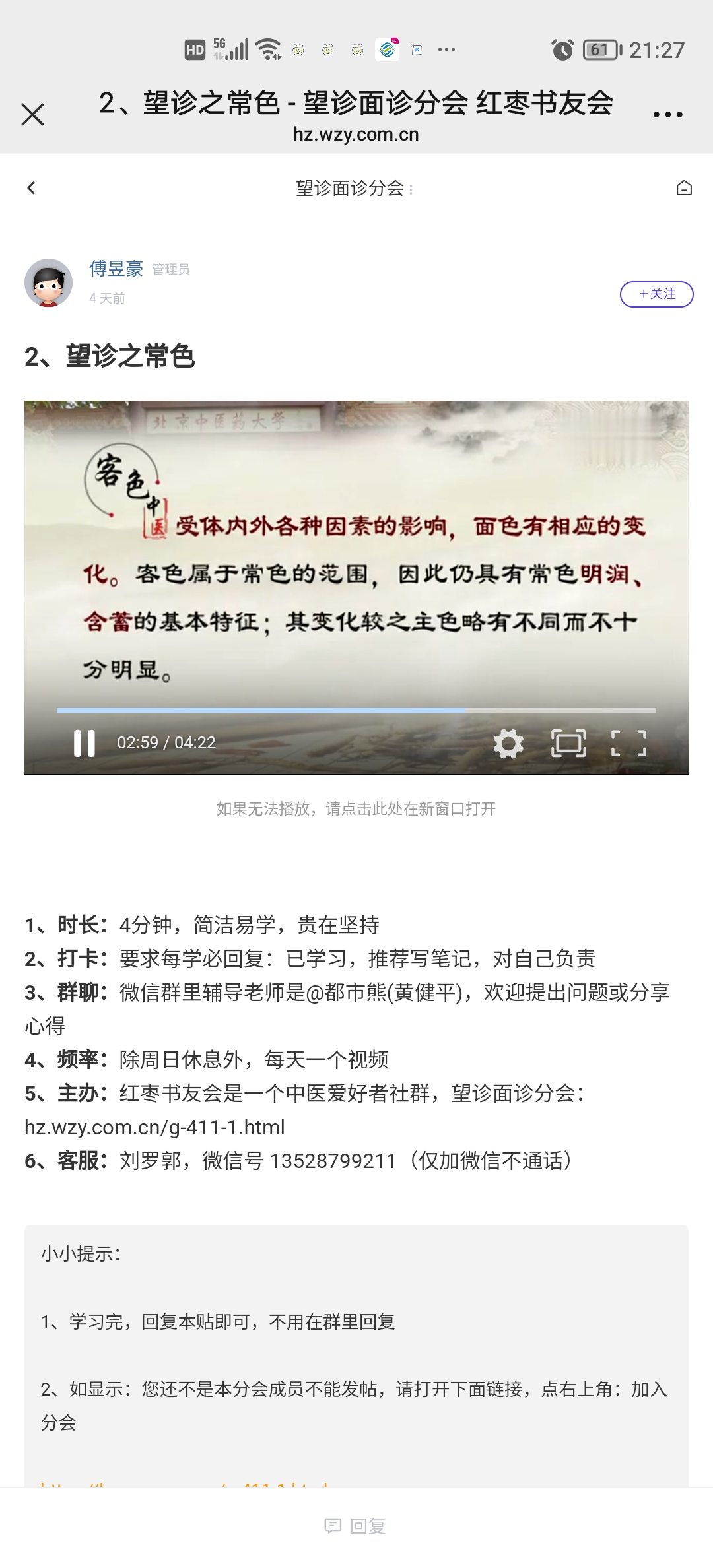713x1568 pixels.
Task: Enter fullscreen video mode
Action: tap(628, 744)
